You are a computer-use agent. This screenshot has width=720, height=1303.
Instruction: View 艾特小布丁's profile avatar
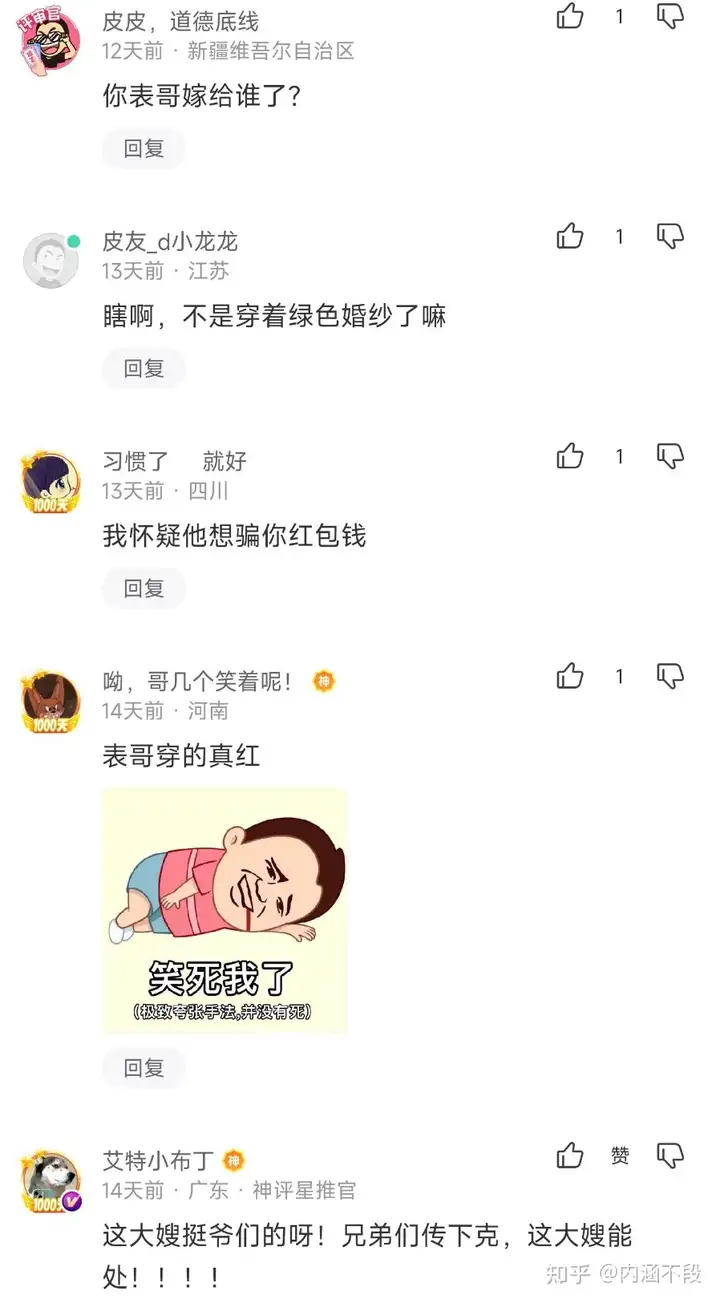pos(51,1180)
